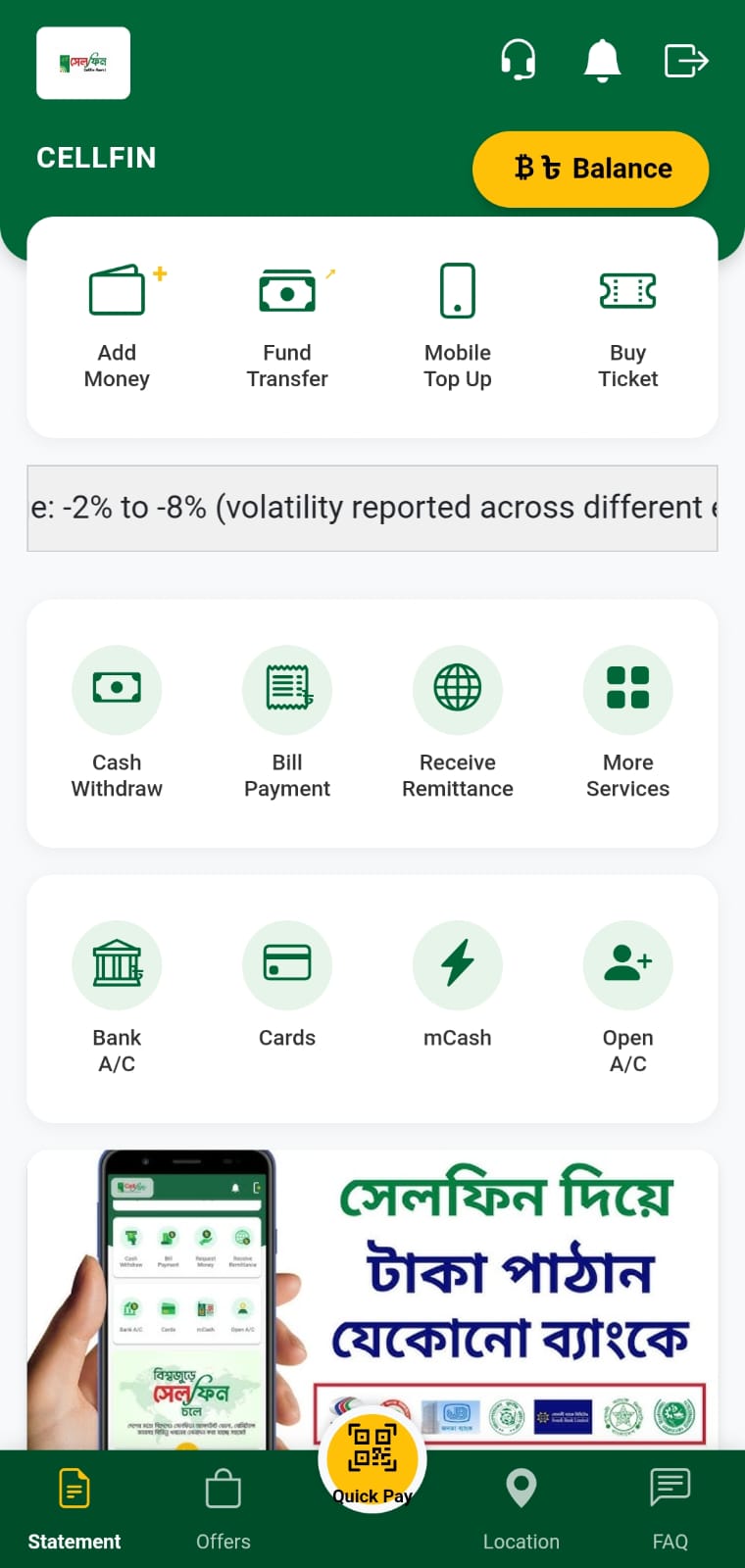Switch to the Offers tab
Viewport: 745px width, 1568px height.
click(223, 1510)
